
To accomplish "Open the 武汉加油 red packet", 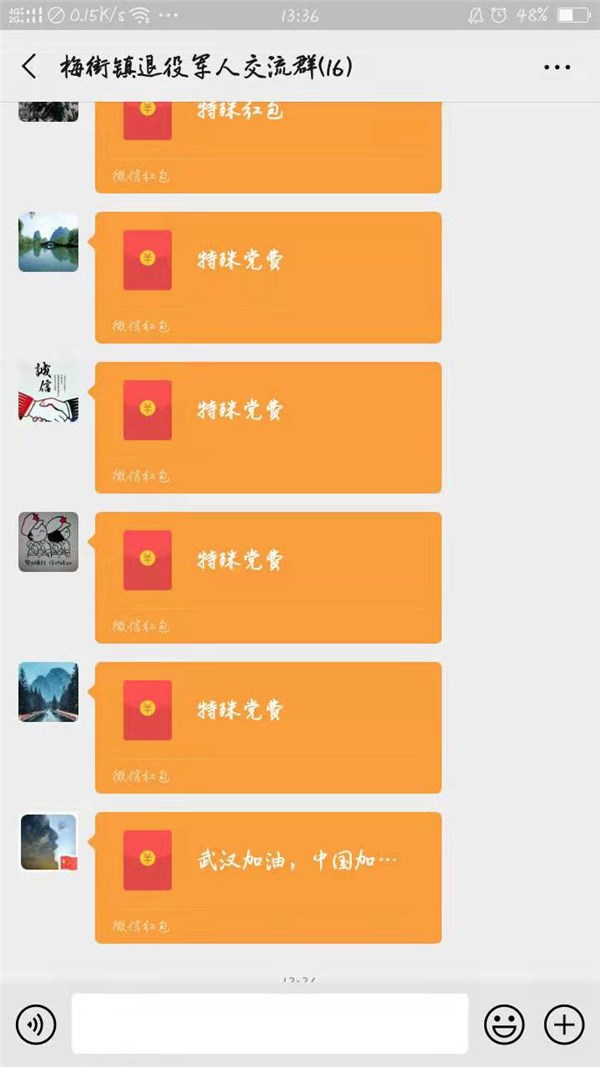I will click(x=268, y=877).
